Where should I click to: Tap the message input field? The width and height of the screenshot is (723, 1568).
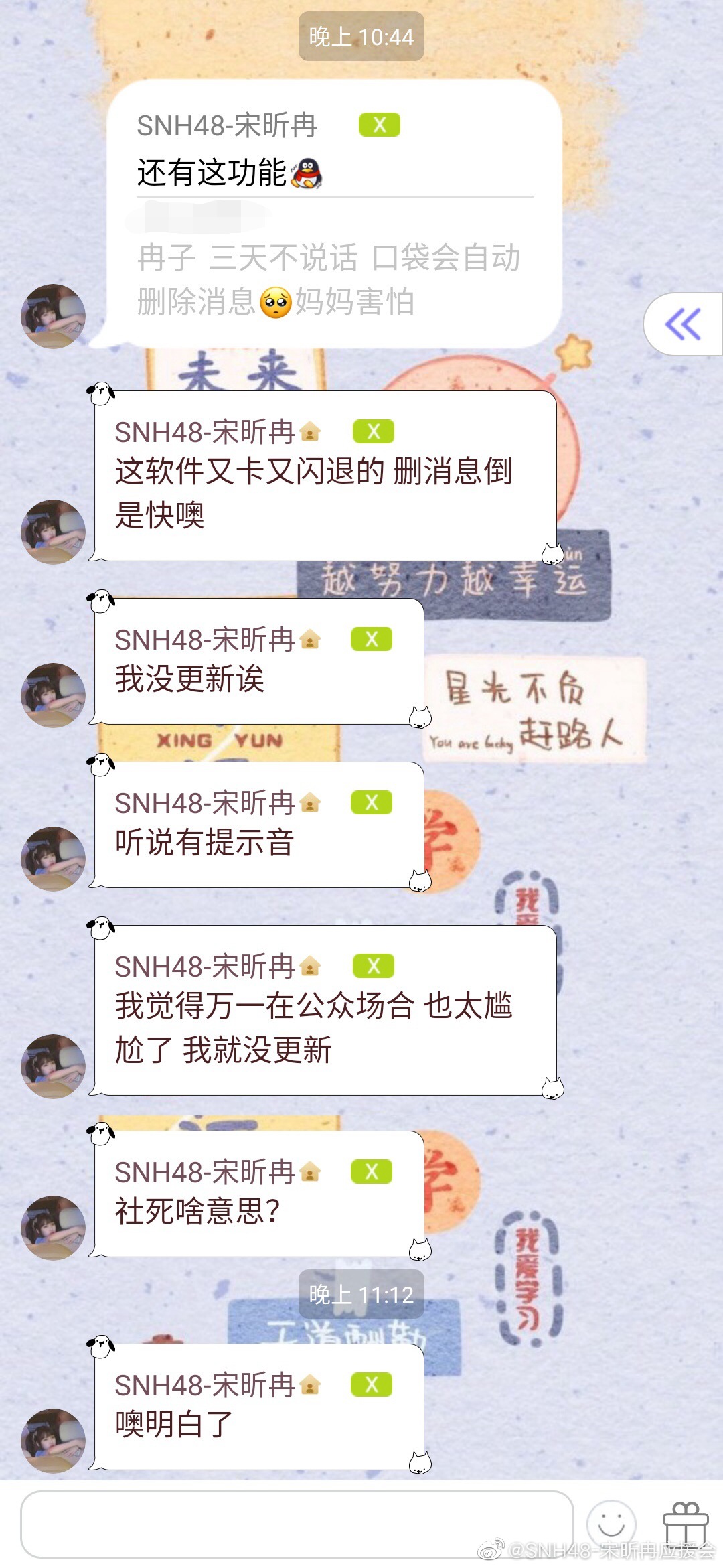[297, 1524]
